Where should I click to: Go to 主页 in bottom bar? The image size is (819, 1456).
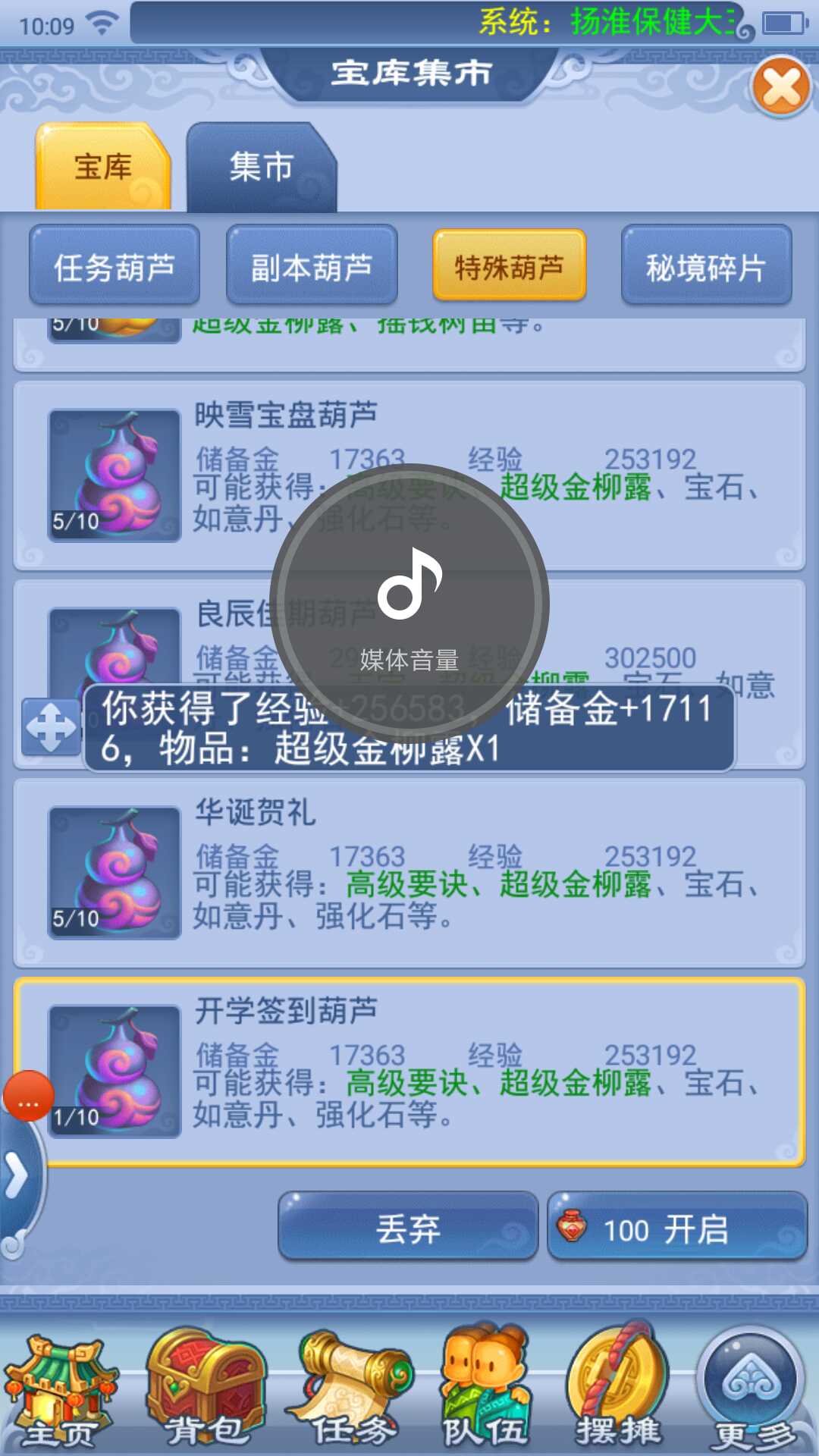click(59, 1392)
